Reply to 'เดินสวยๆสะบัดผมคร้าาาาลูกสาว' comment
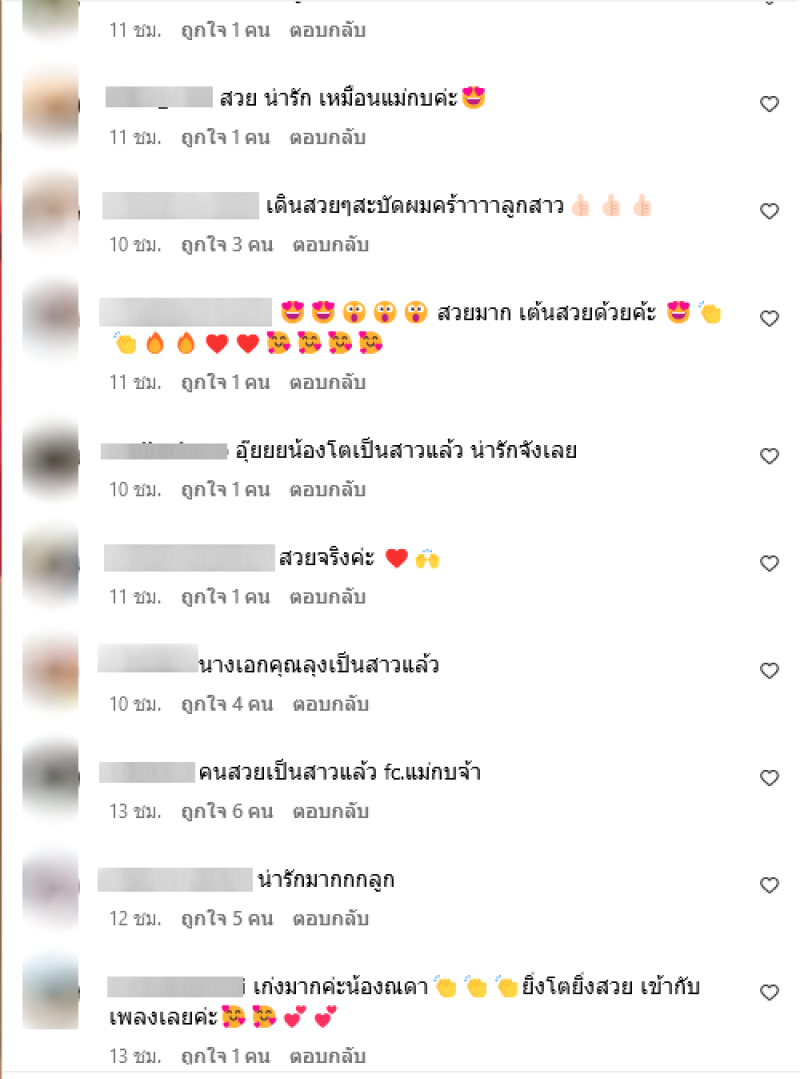The width and height of the screenshot is (800, 1079). 330,244
